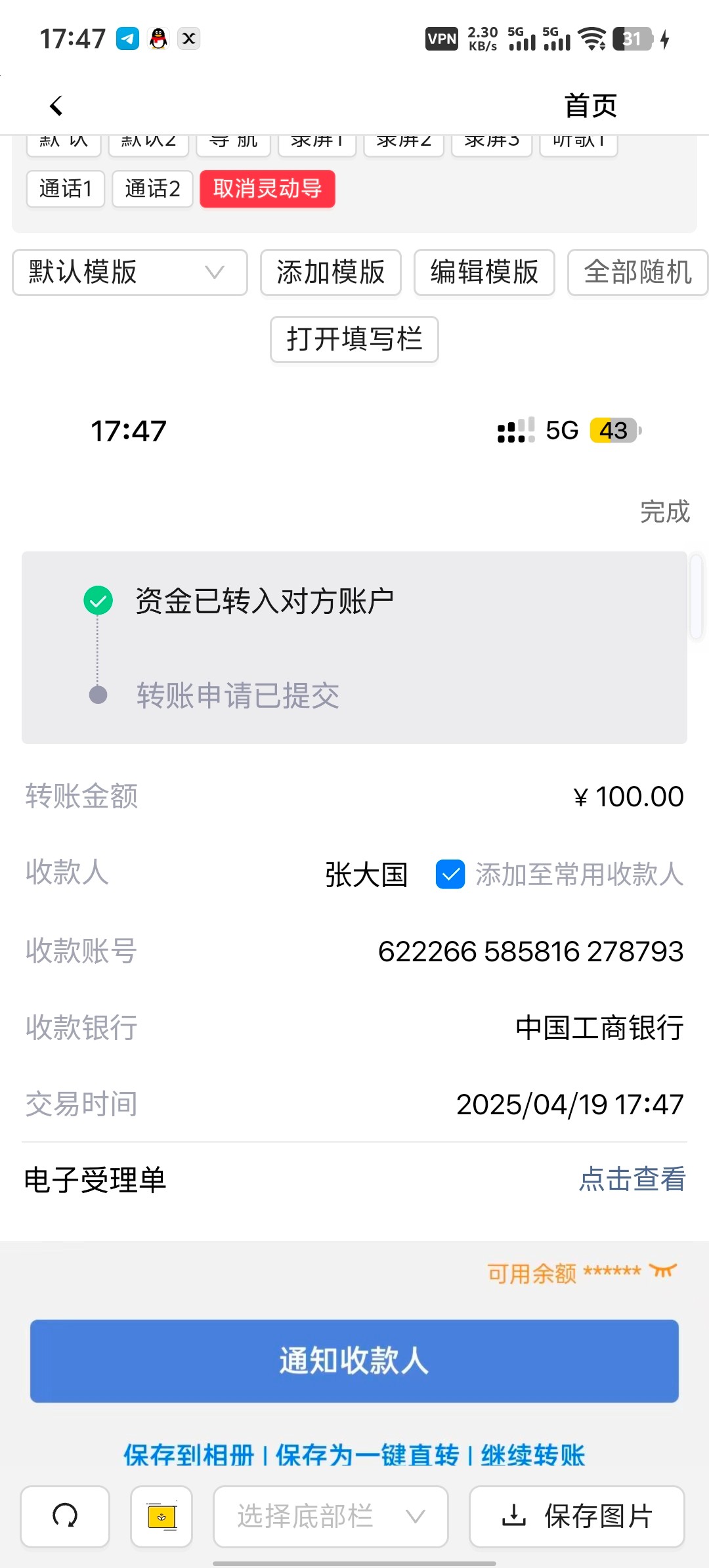Expand the 默认模版 dropdown
The width and height of the screenshot is (709, 1568).
(130, 272)
